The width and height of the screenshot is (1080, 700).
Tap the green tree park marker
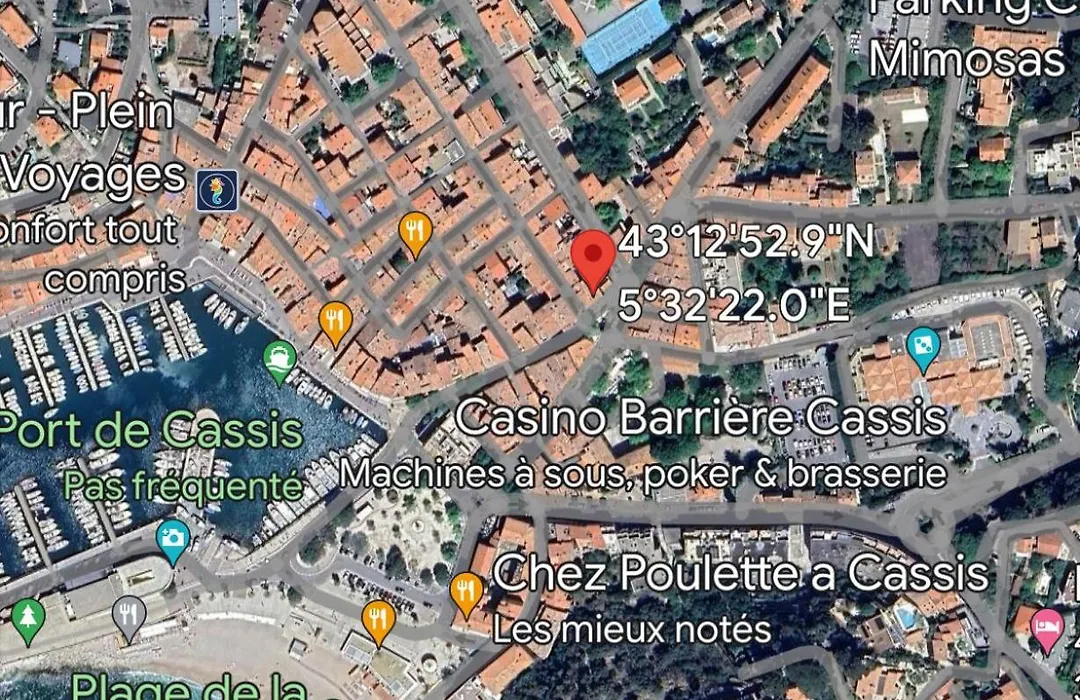(28, 615)
